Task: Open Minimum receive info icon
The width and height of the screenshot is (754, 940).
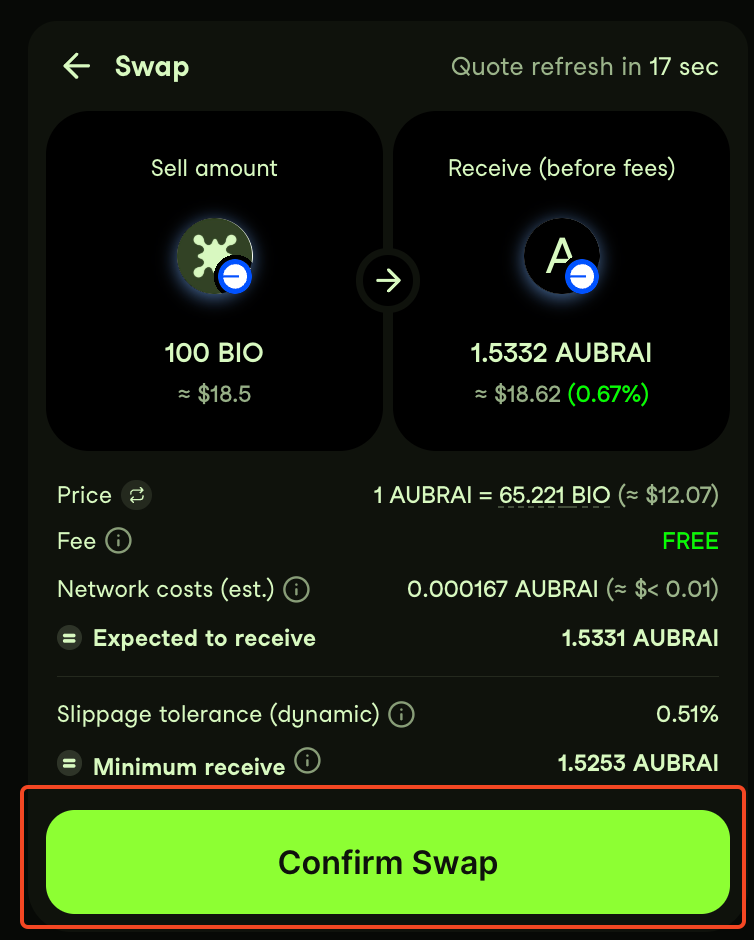Action: [308, 762]
